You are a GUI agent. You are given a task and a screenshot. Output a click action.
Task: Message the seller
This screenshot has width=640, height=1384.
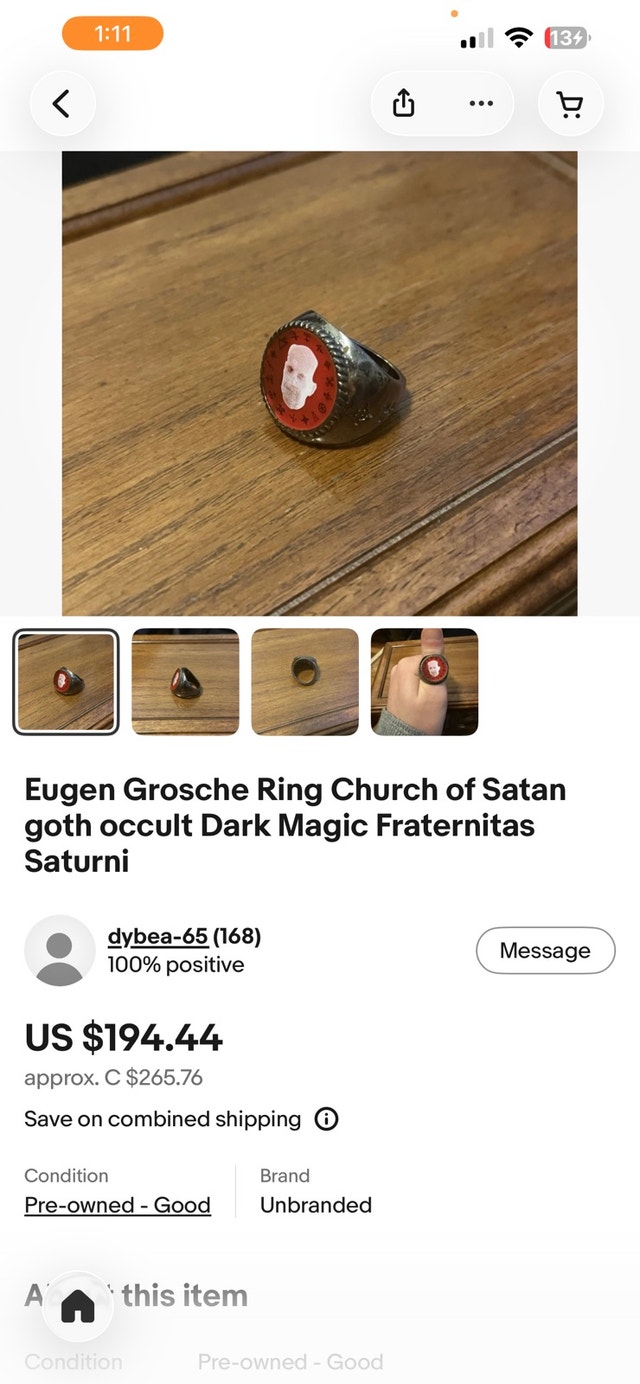(x=545, y=950)
